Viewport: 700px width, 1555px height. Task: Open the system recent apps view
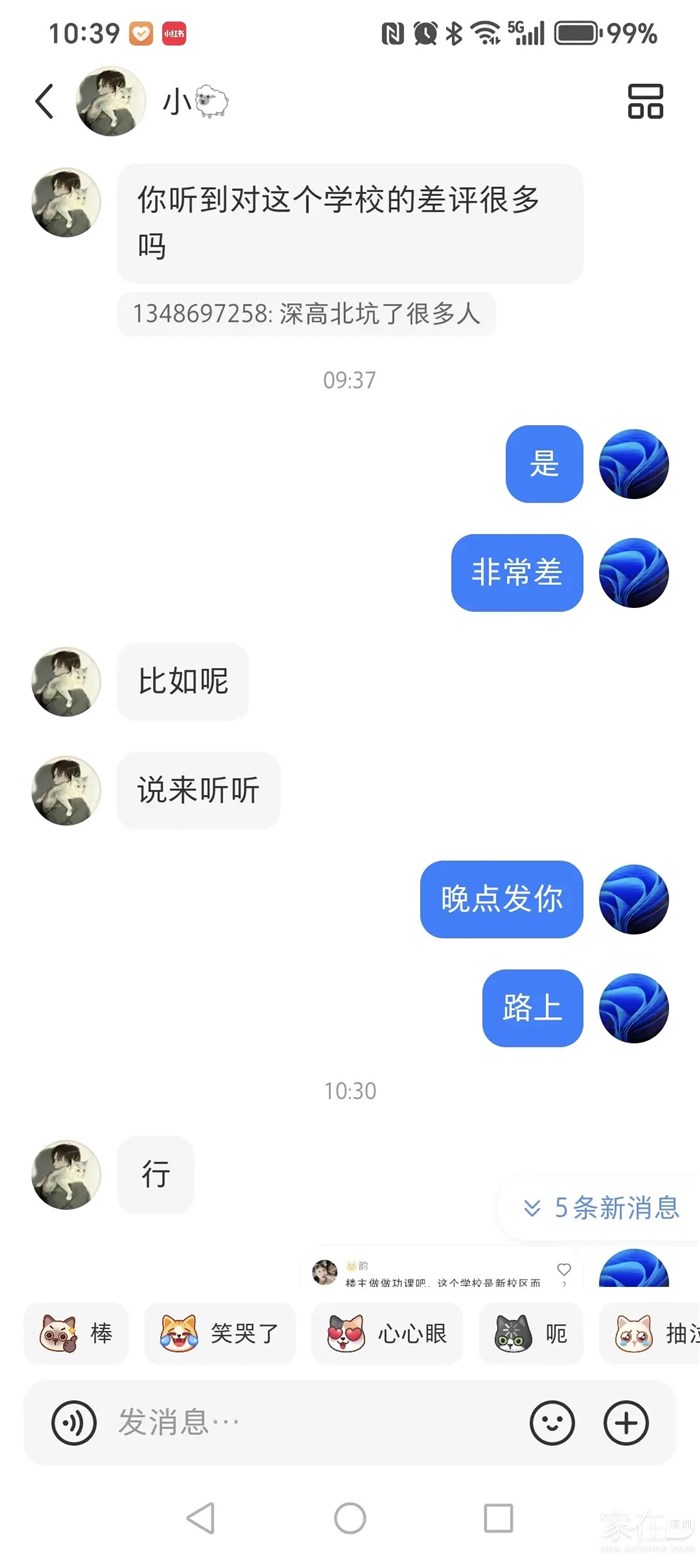[x=498, y=1518]
